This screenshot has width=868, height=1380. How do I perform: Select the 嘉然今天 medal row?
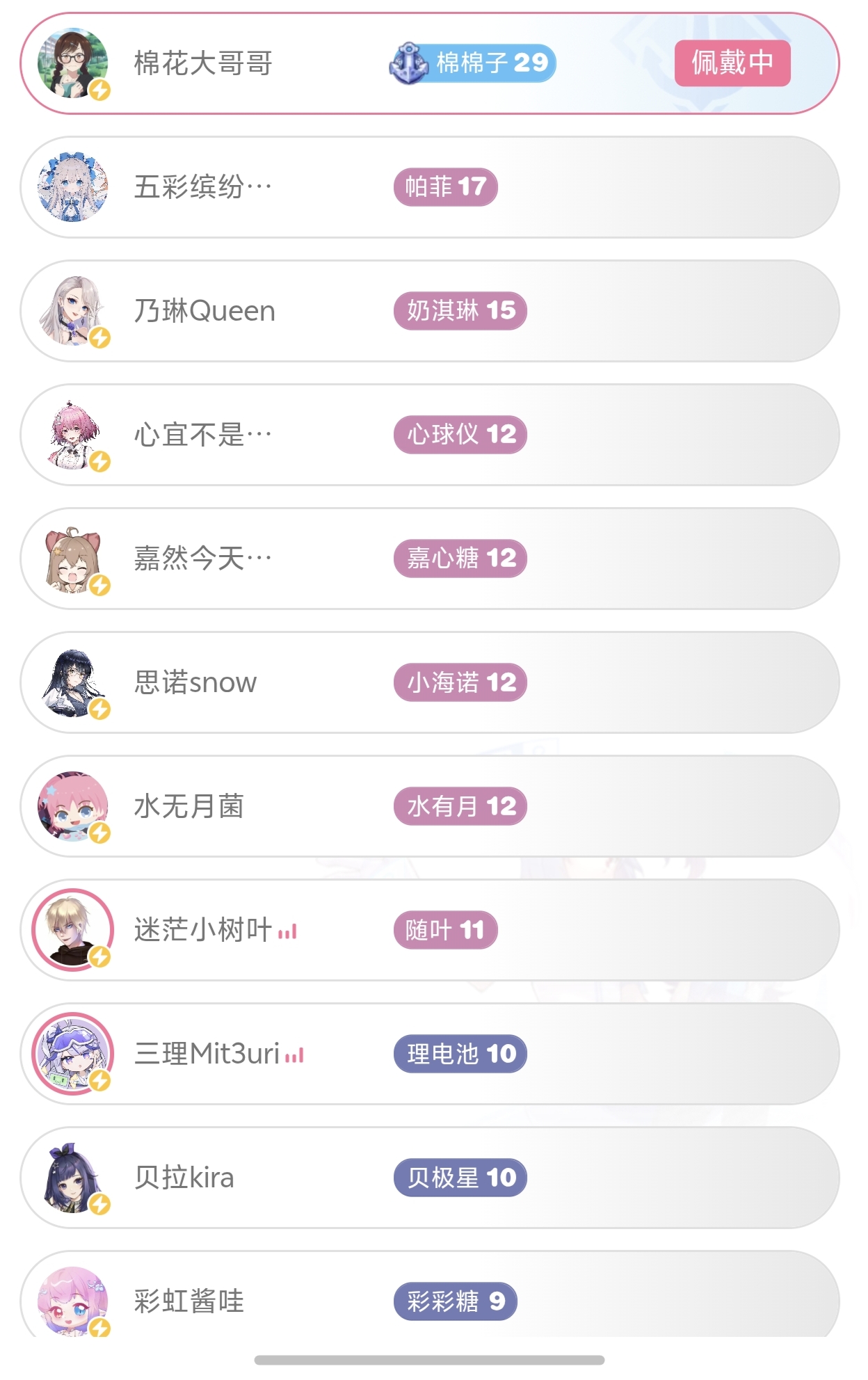(x=429, y=559)
